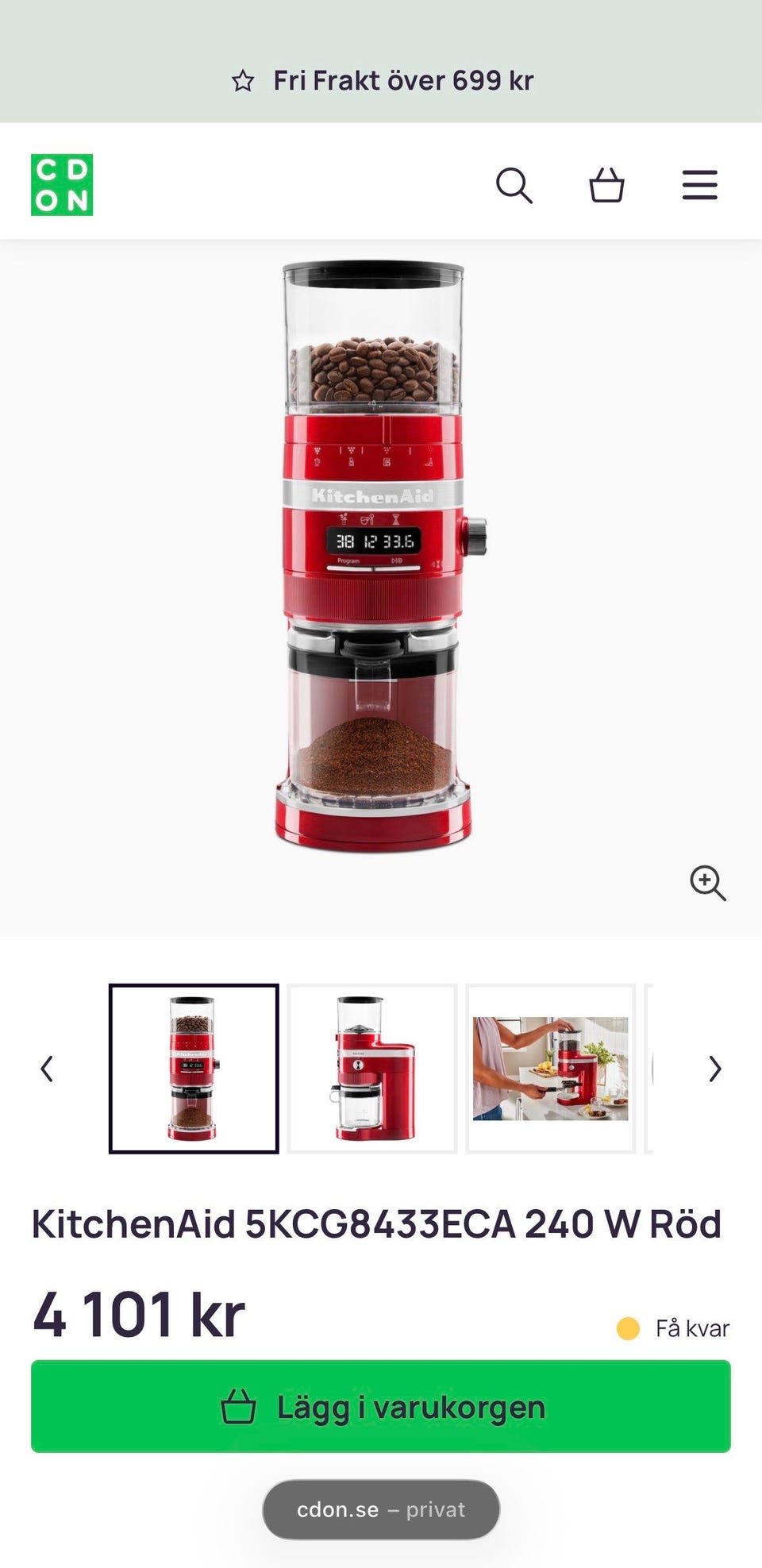Tap the cdon.se address pill
The height and width of the screenshot is (1568, 762).
click(381, 1509)
